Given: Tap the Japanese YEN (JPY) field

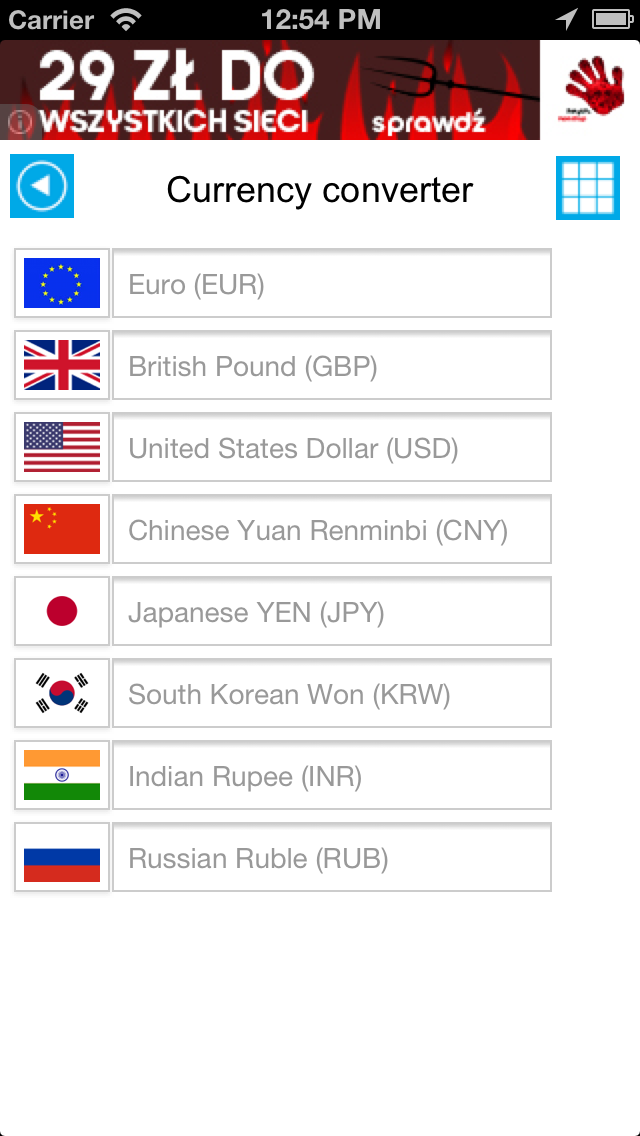Looking at the screenshot, I should coord(331,612).
